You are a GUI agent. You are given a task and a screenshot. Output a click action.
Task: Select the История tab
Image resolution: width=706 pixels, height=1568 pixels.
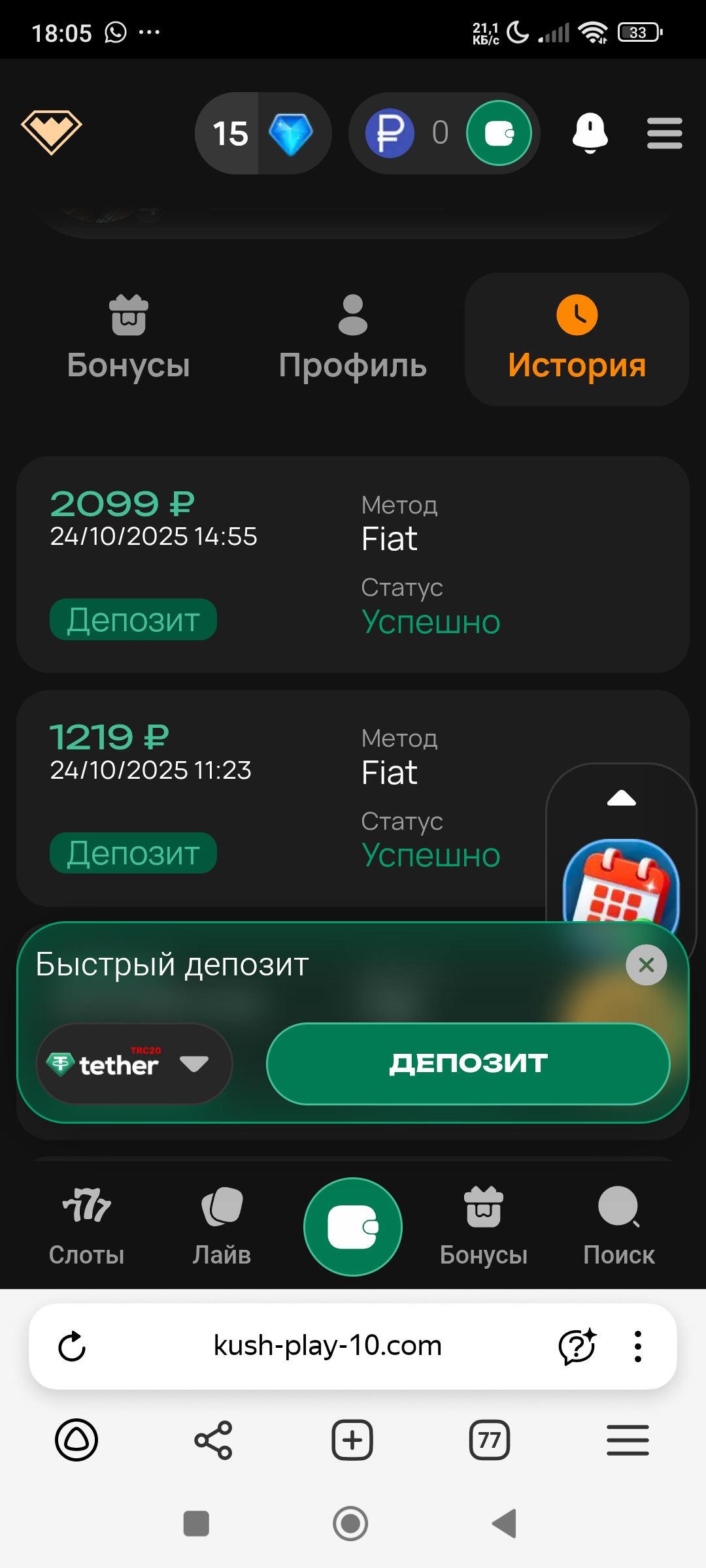pos(577,340)
